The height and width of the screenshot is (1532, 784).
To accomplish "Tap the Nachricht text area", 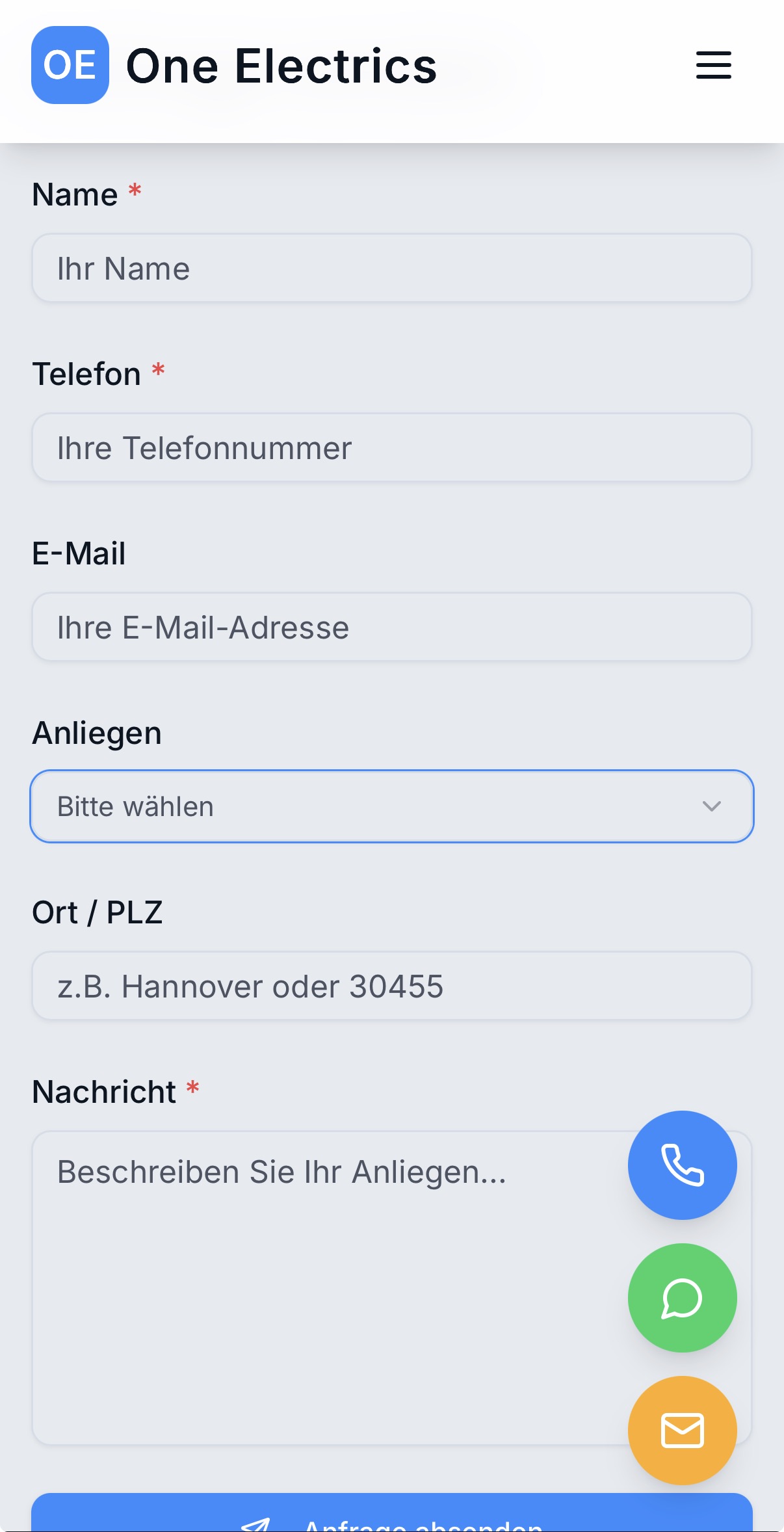I will (325, 1288).
